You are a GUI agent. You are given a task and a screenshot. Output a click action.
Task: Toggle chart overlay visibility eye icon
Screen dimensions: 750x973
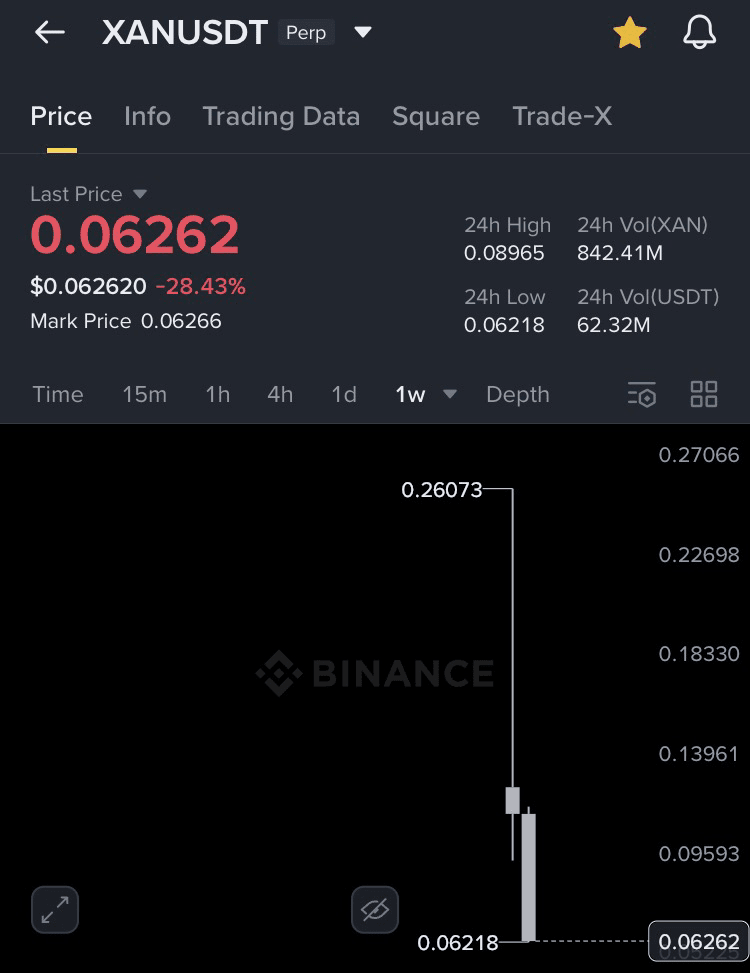click(x=375, y=910)
